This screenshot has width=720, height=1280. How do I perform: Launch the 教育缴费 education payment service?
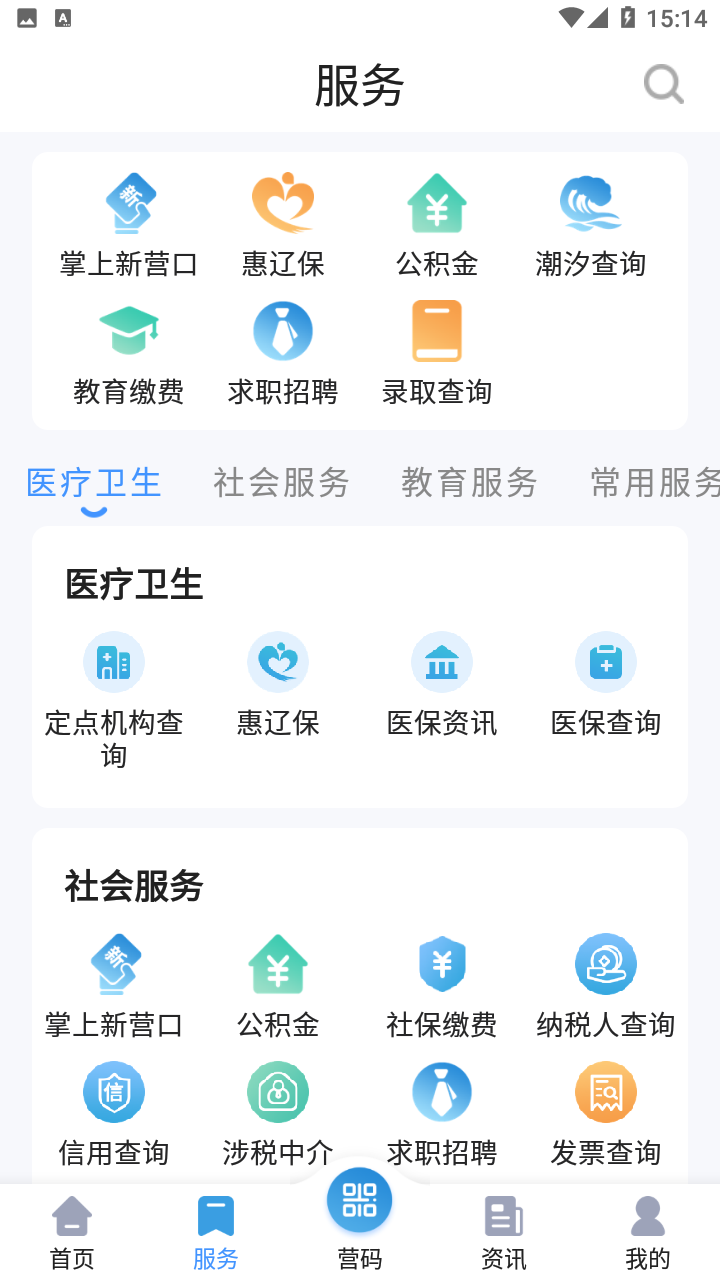(128, 350)
